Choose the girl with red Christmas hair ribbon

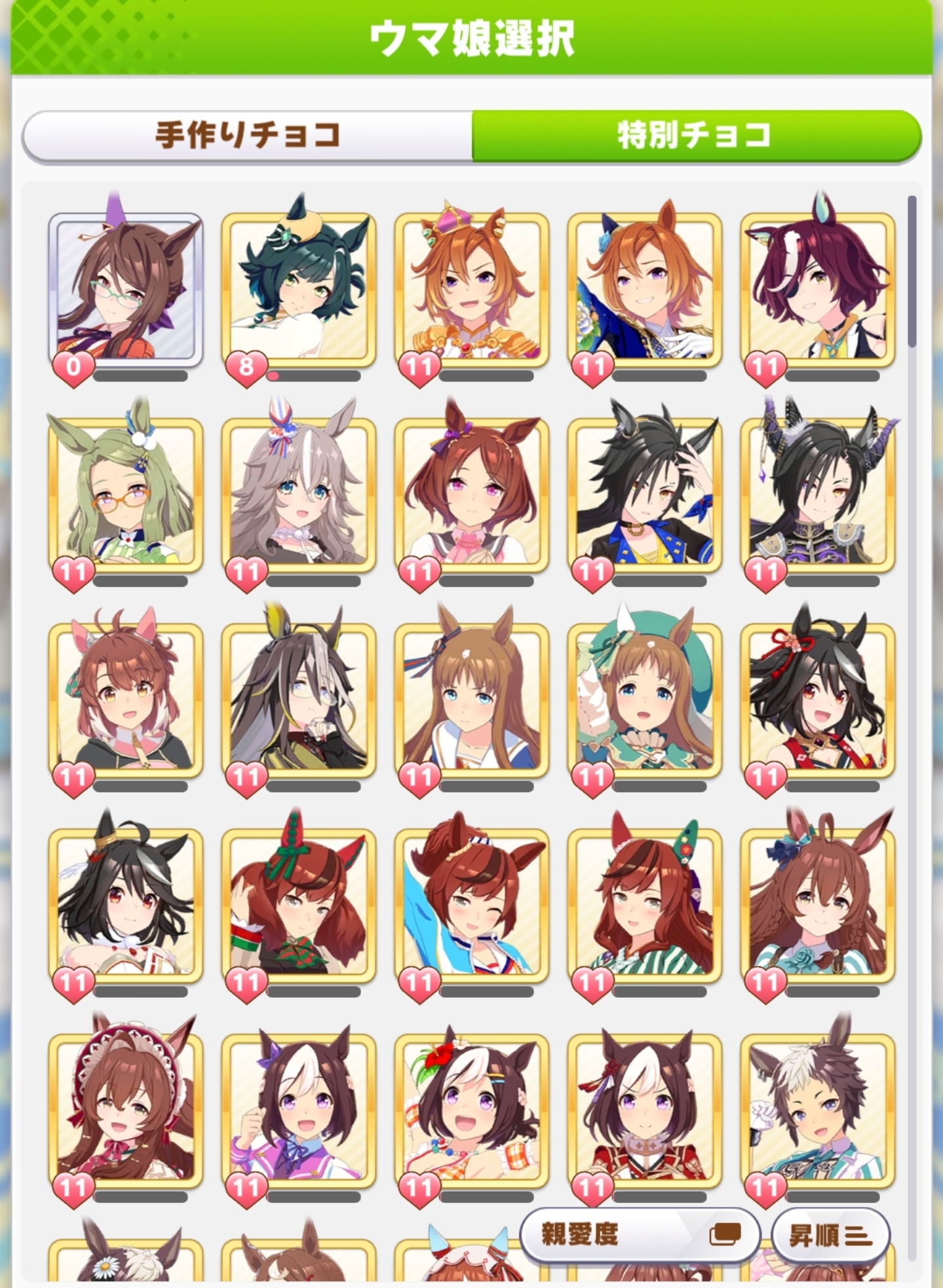point(298,904)
